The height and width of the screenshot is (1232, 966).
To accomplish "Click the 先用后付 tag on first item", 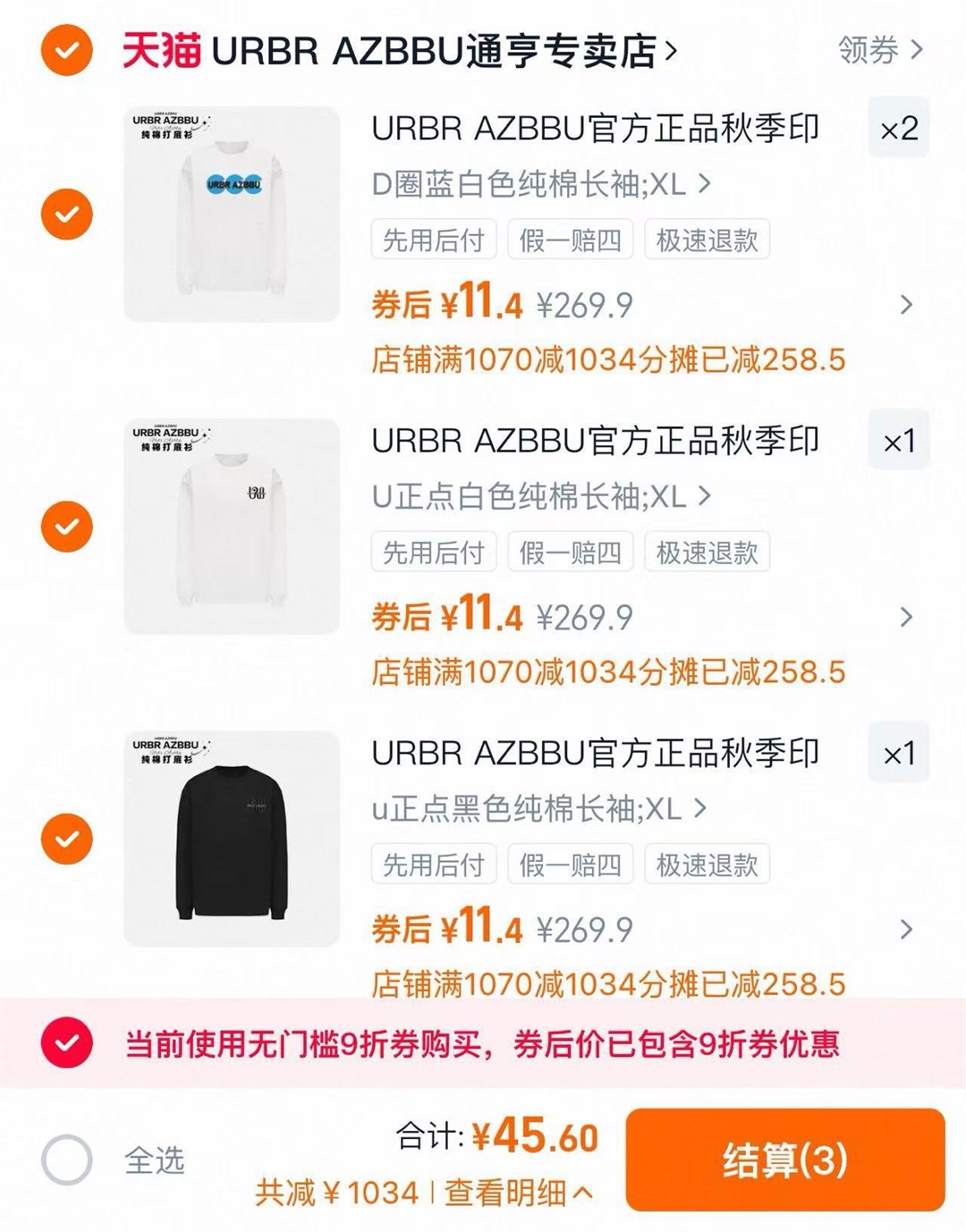I will [433, 239].
